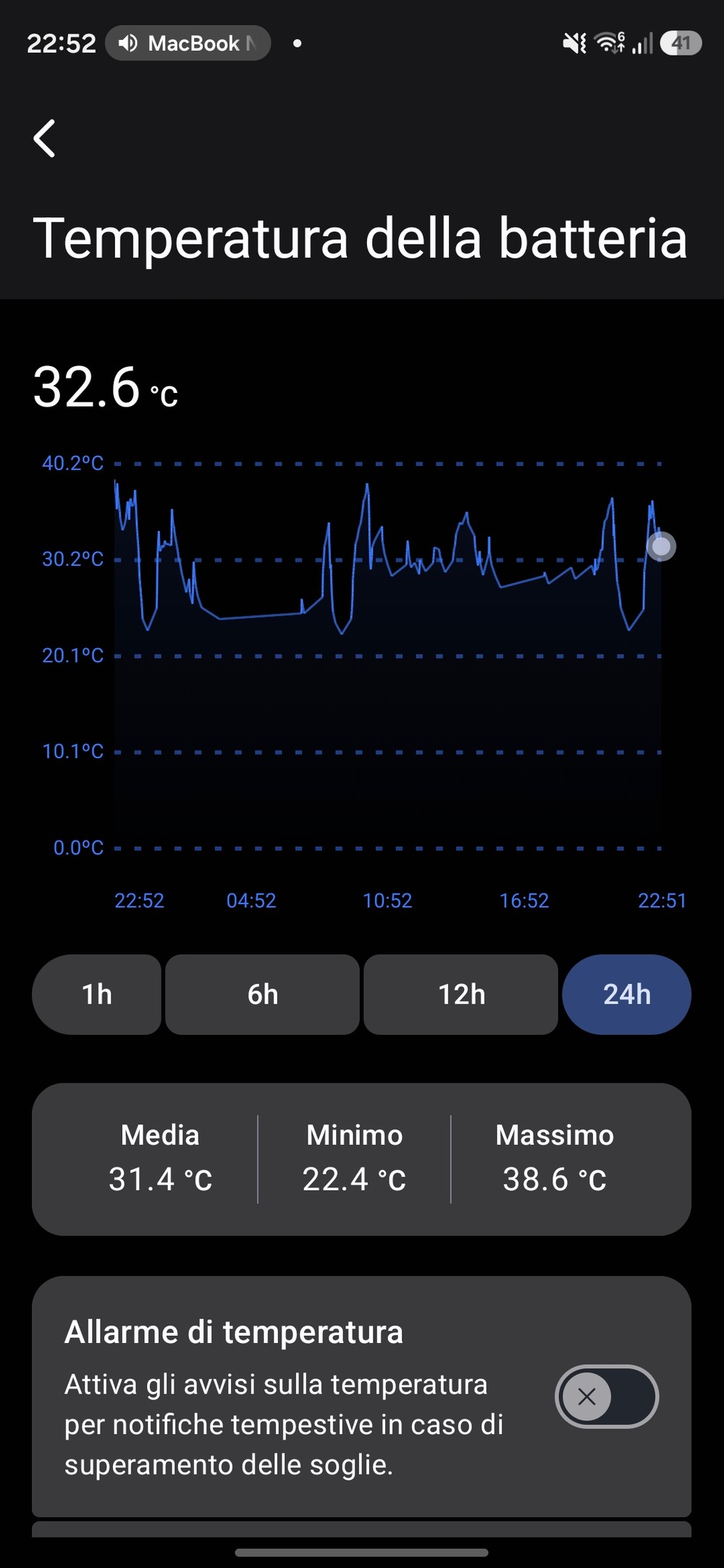
Task: Enable the Allarme di temperatura switch
Action: pos(607,1396)
